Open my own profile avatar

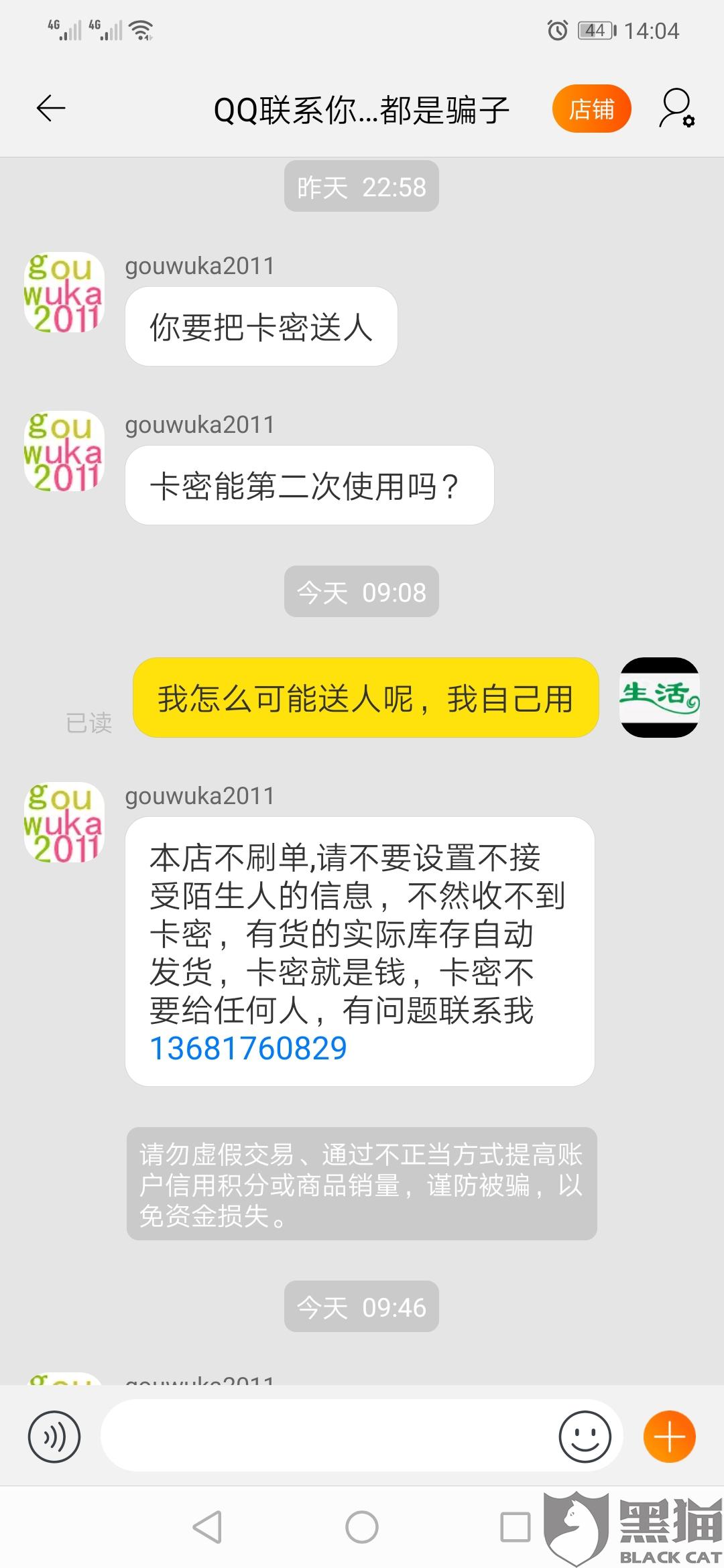click(x=659, y=698)
